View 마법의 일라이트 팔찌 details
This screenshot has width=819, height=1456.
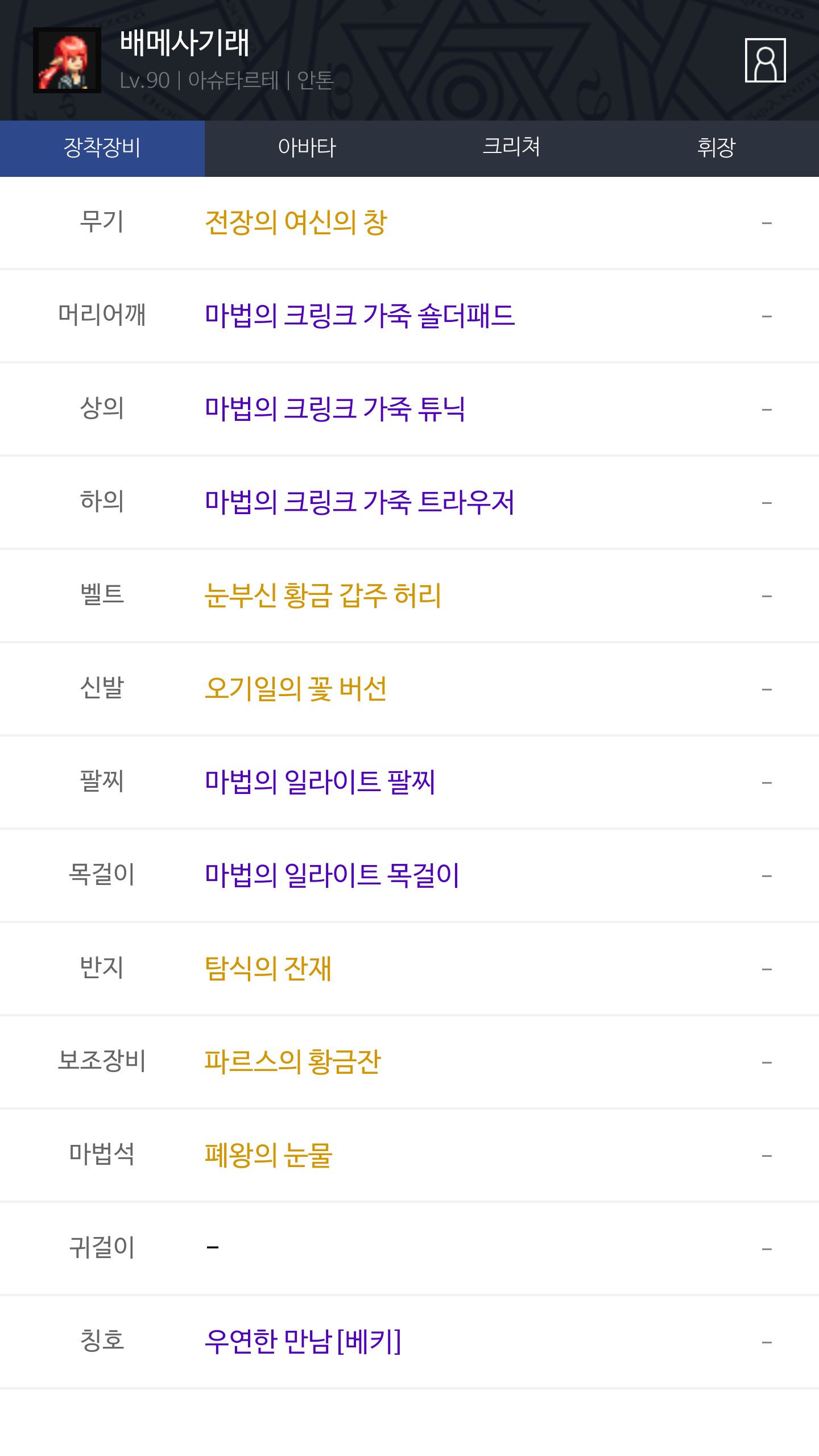[320, 782]
